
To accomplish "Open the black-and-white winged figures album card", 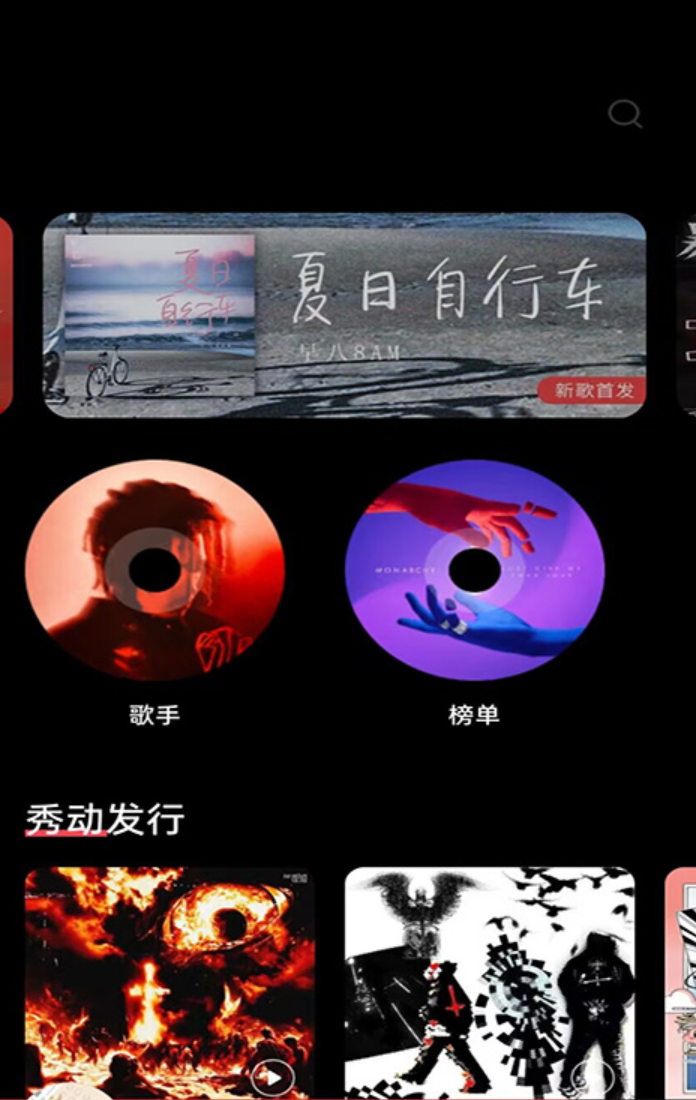I will point(490,980).
